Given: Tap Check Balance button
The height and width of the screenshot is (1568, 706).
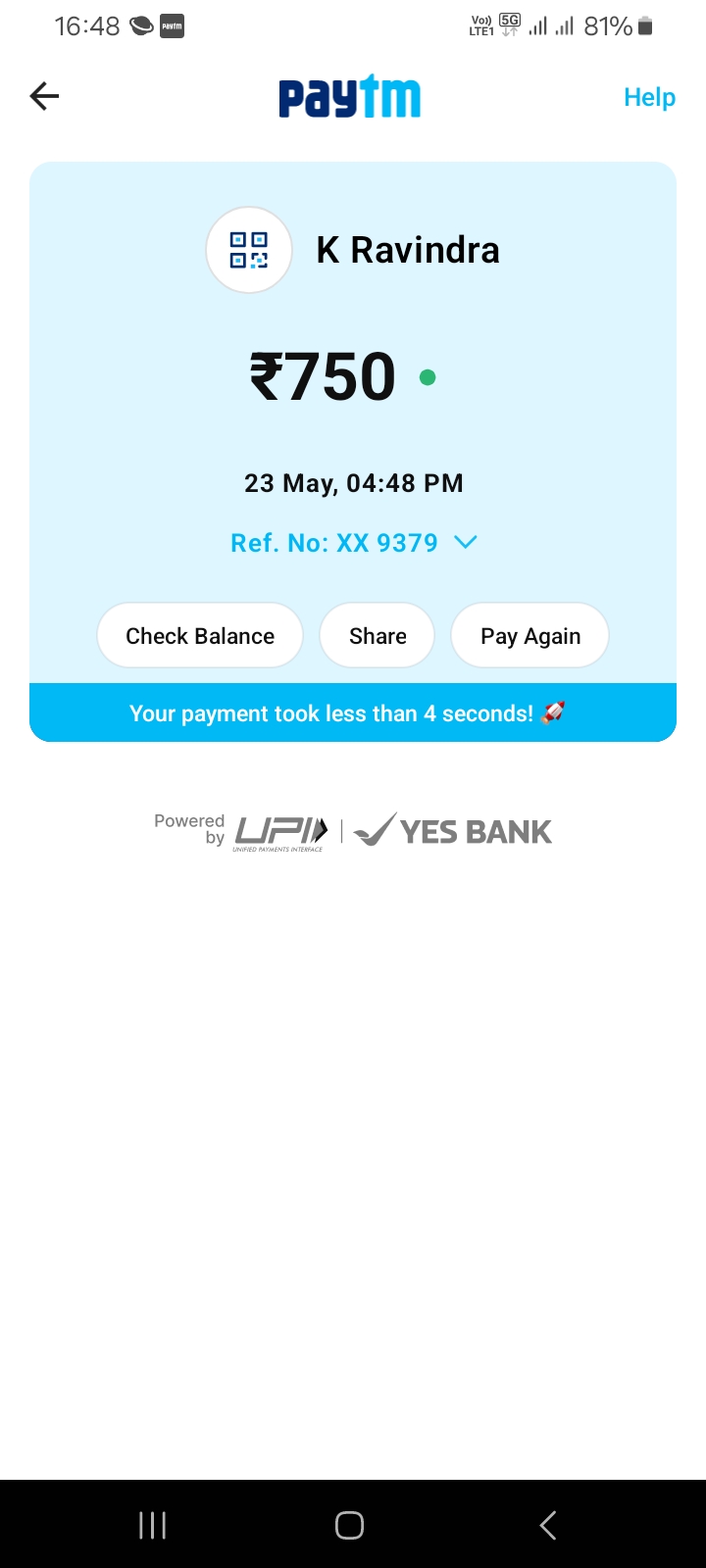Looking at the screenshot, I should pos(200,636).
